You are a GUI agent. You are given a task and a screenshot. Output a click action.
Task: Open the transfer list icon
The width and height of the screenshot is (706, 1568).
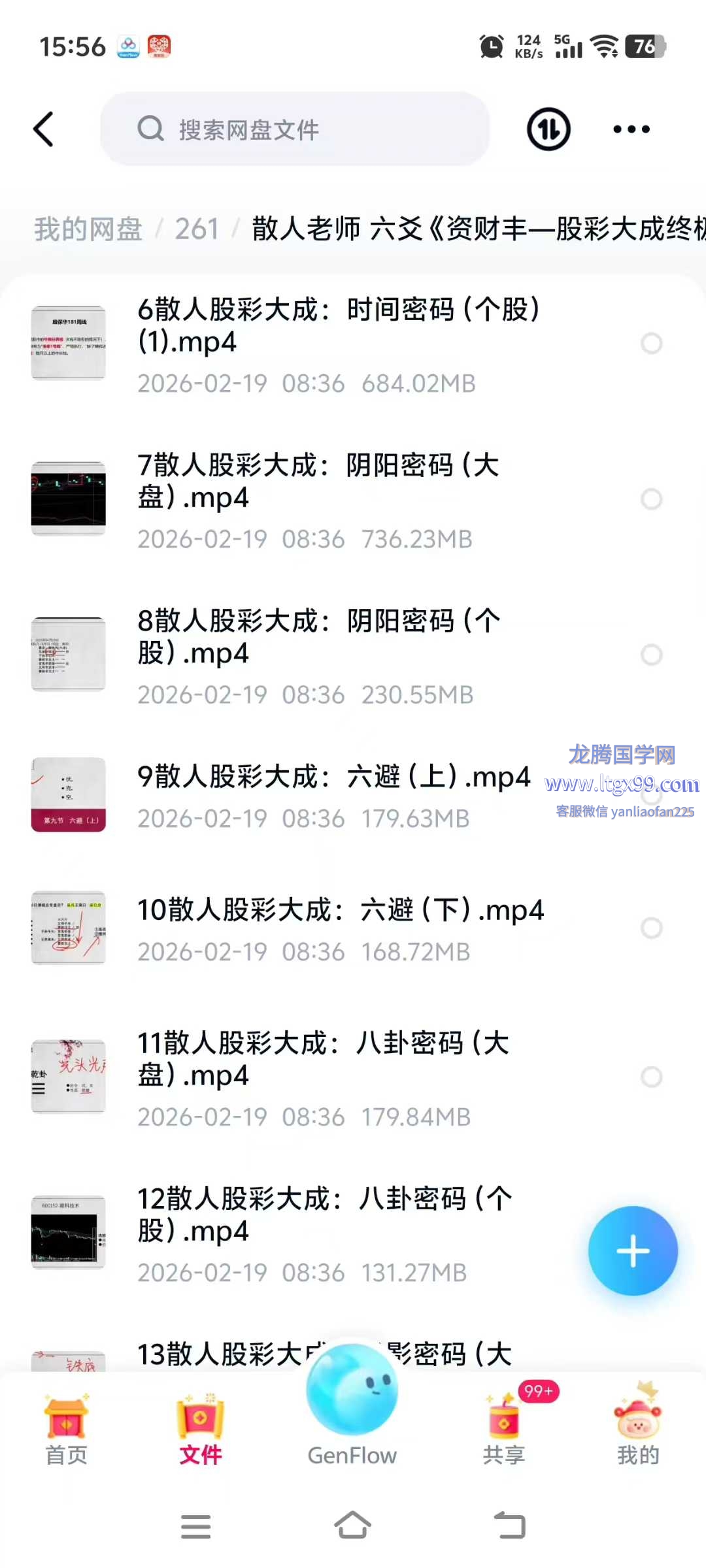(548, 129)
